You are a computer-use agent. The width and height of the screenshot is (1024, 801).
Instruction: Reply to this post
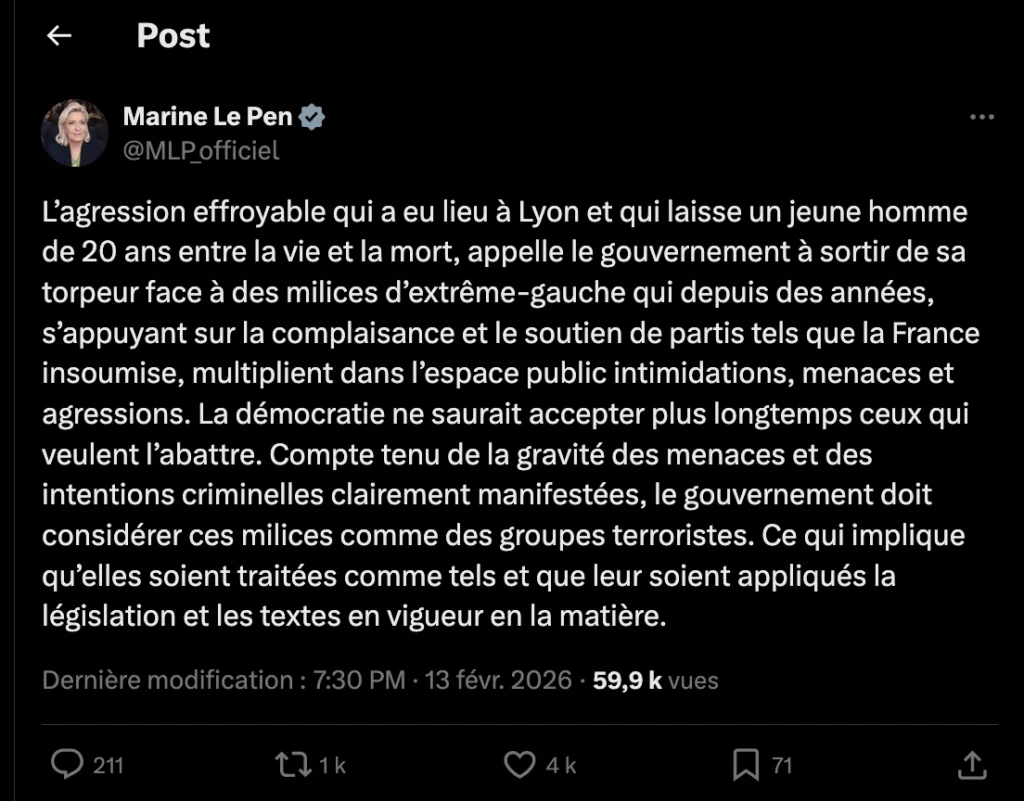pos(67,765)
